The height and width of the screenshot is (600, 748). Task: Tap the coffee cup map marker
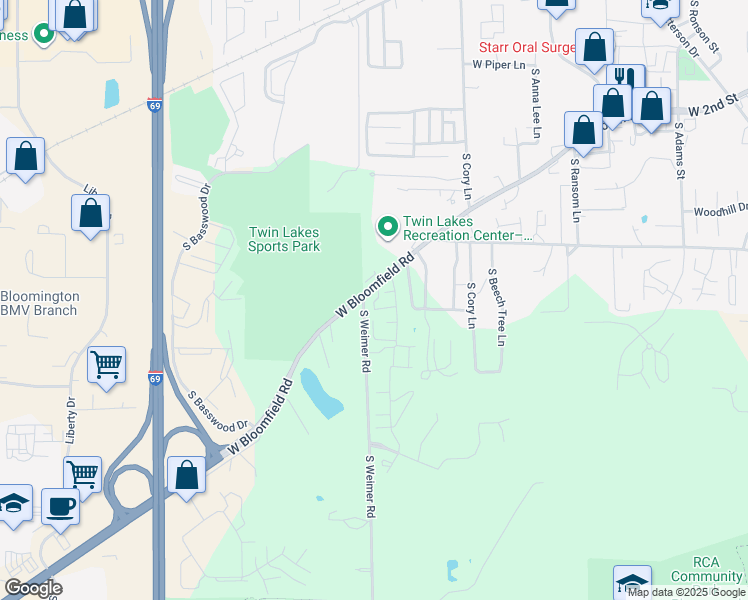pos(61,510)
